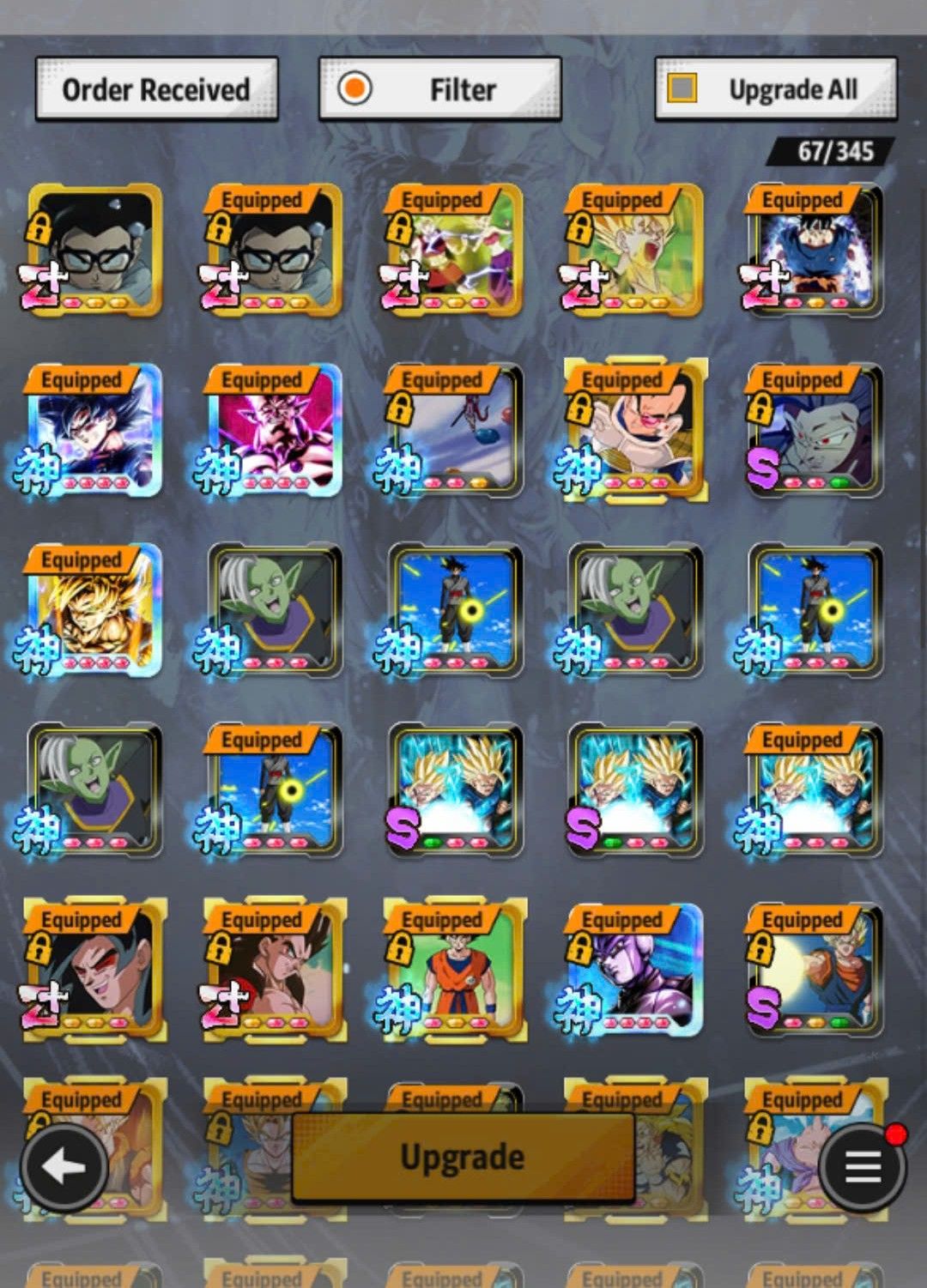Select the Super Saiyan 4 Goku equipment
The width and height of the screenshot is (927, 1288).
pos(94,970)
